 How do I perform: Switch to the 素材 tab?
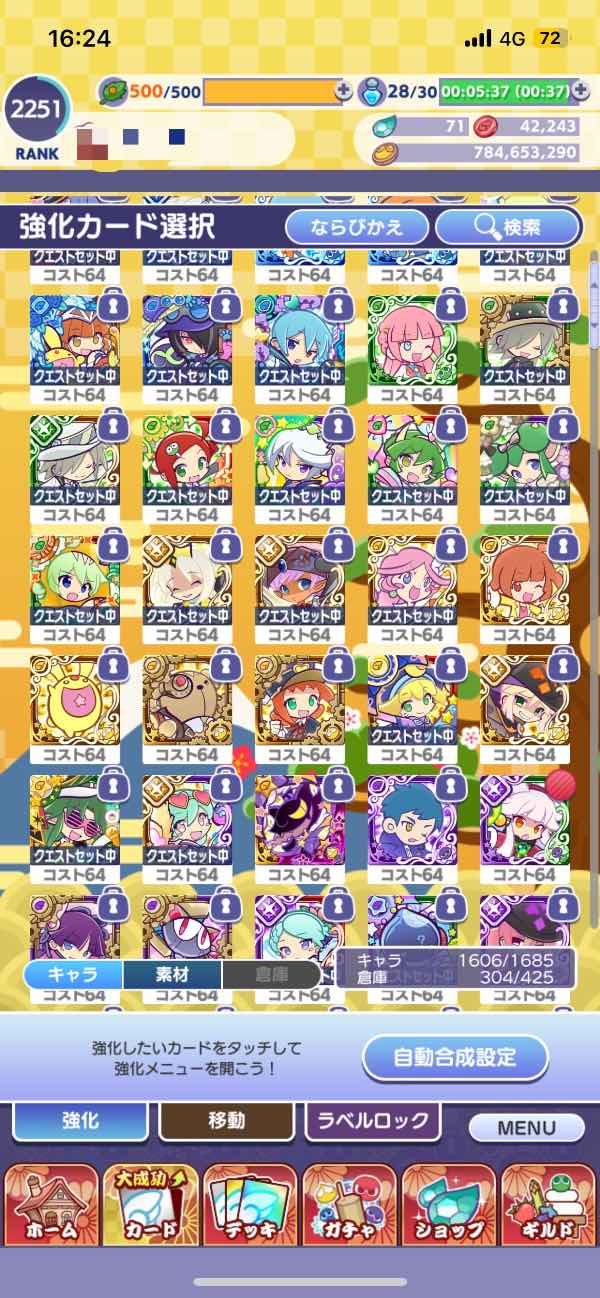pyautogui.click(x=172, y=975)
